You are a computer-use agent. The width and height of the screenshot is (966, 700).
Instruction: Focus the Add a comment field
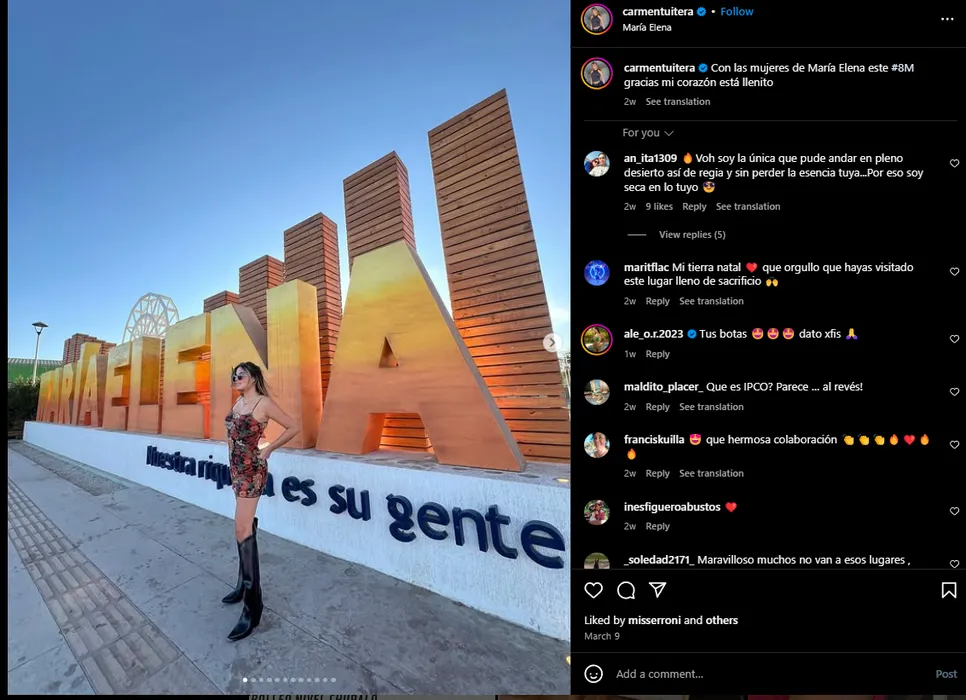point(760,674)
